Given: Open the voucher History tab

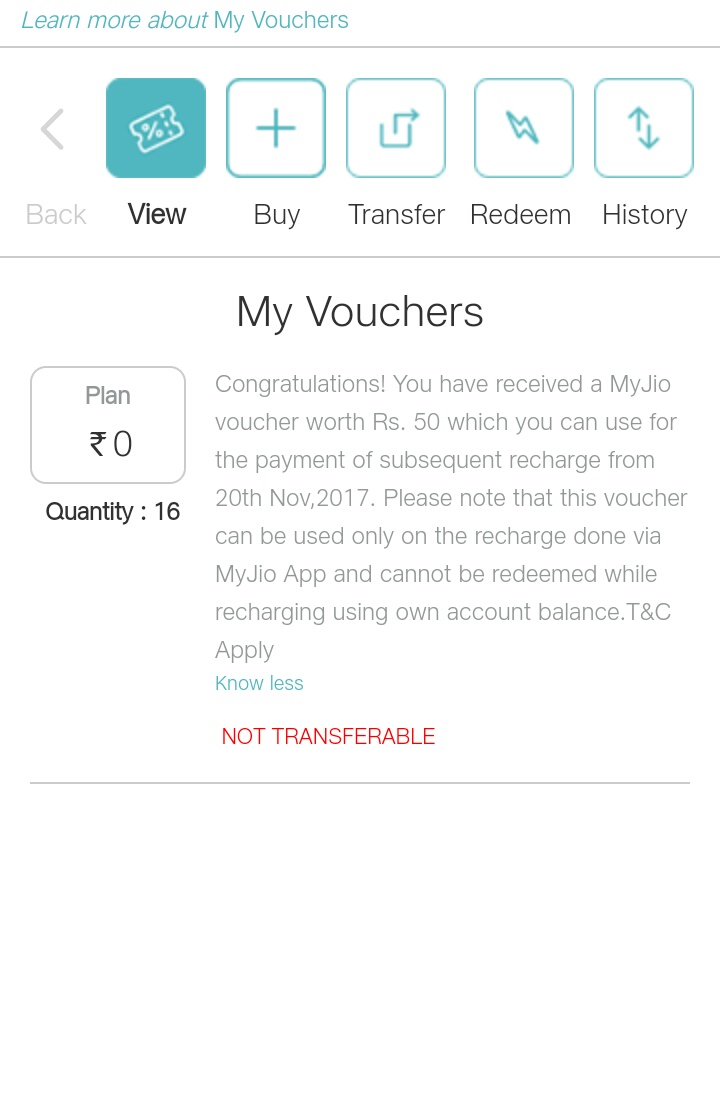Looking at the screenshot, I should [x=644, y=129].
